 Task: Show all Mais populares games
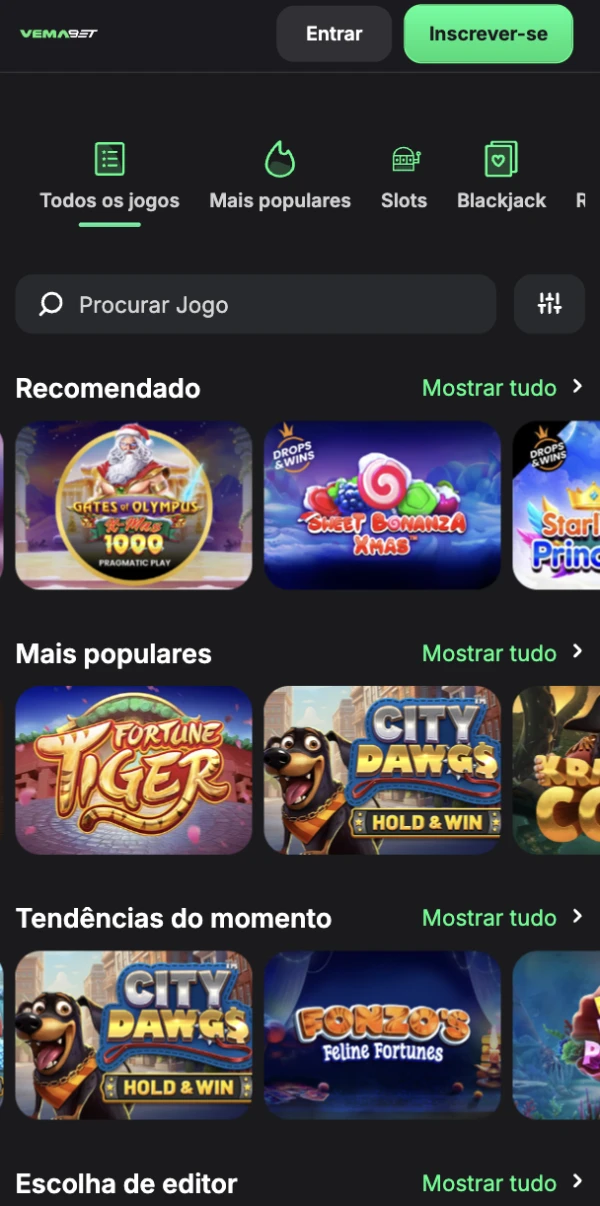click(x=502, y=653)
